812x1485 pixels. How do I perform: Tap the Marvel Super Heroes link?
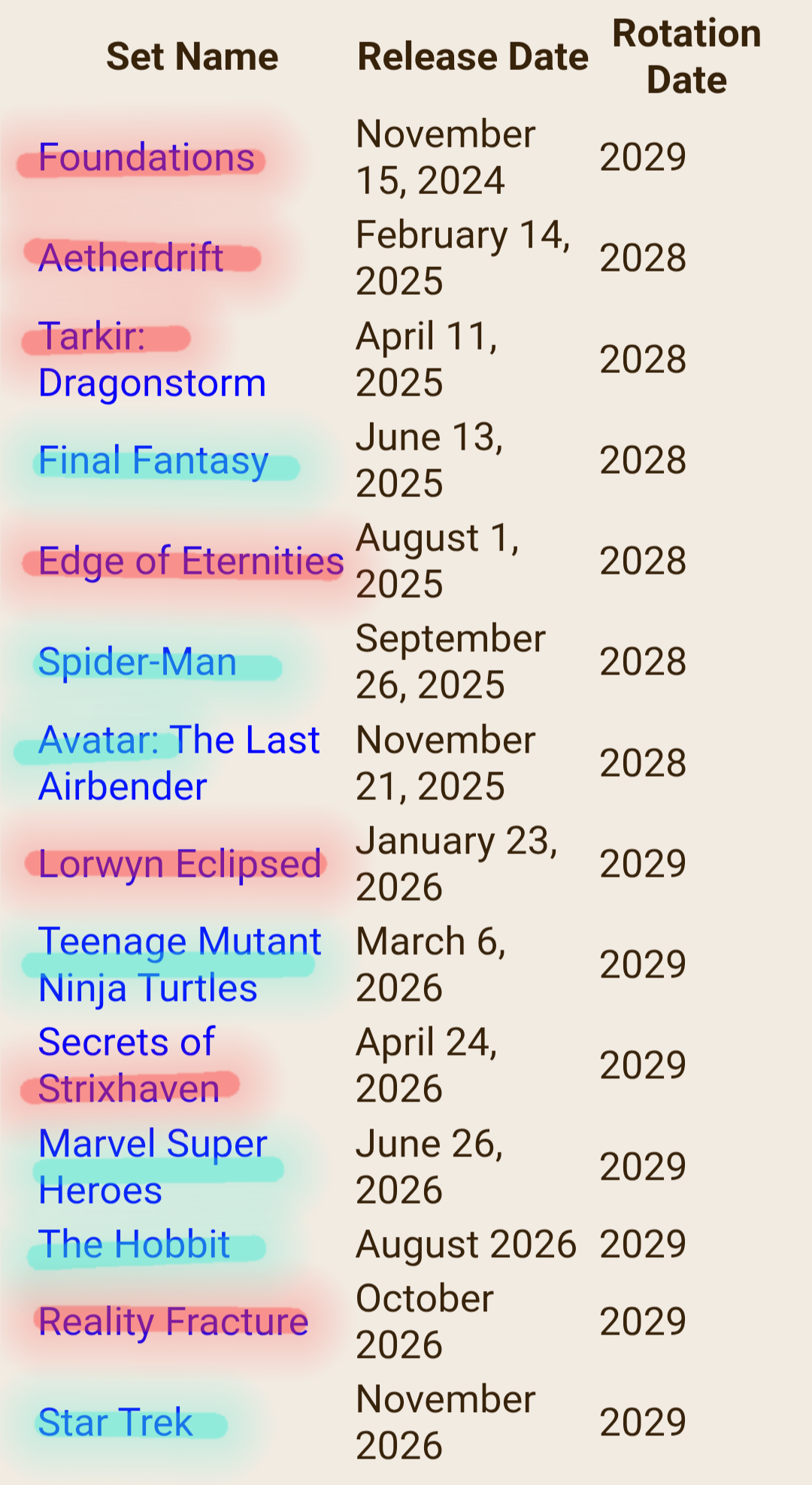153,1167
